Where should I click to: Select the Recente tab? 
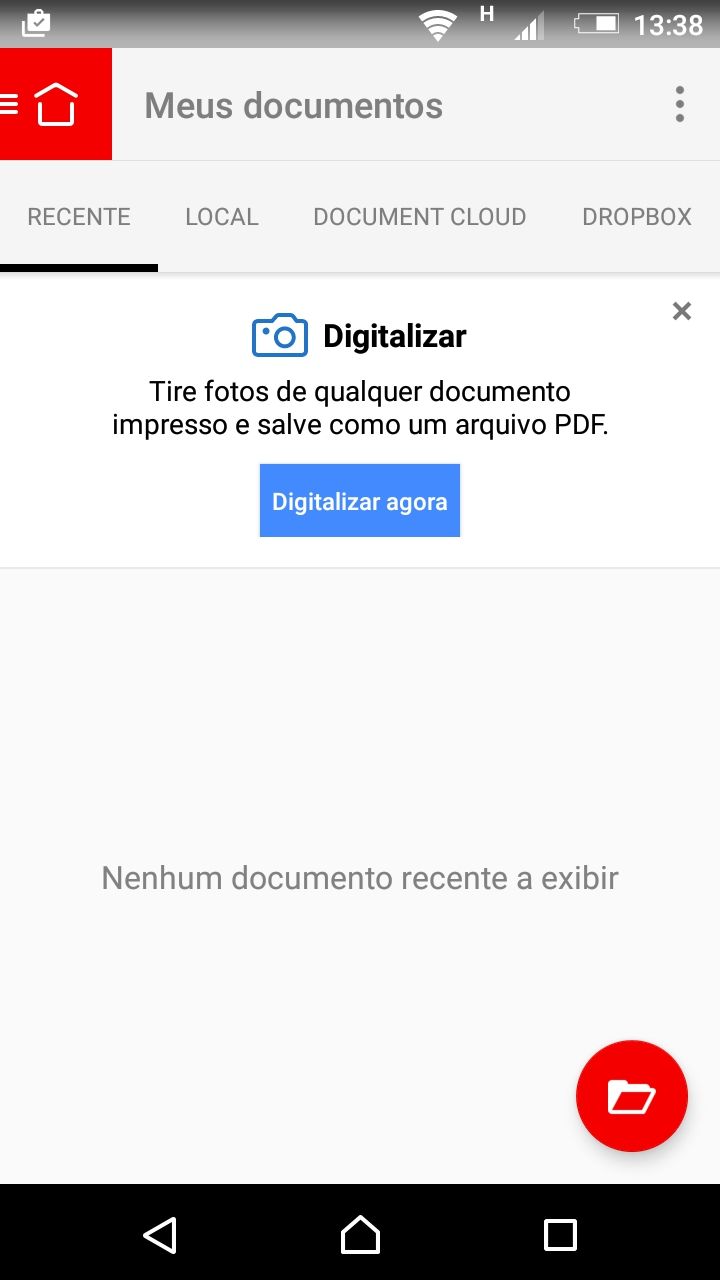point(79,217)
